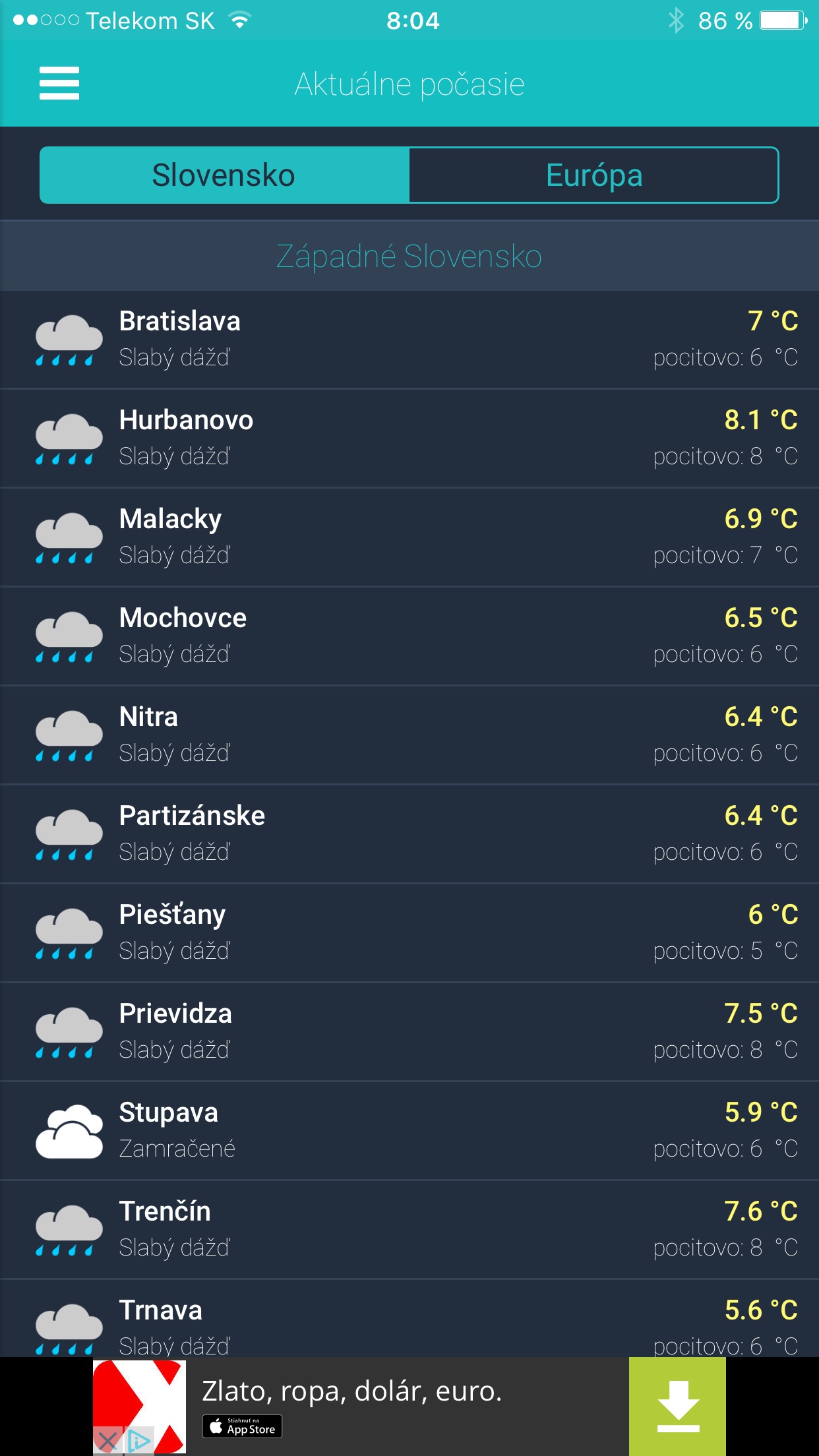Open Partizánske weather details
Viewport: 819px width, 1456px height.
409,834
